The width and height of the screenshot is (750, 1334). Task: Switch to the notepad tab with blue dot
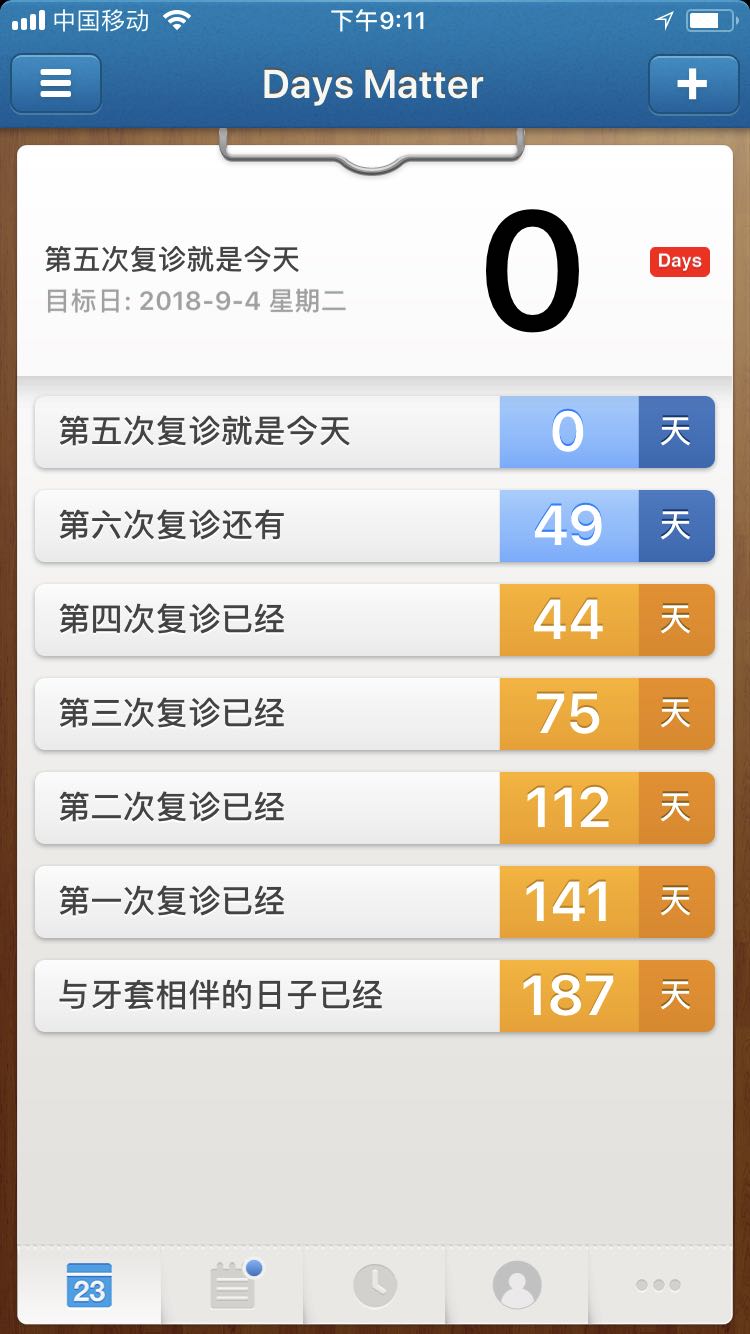(232, 1285)
